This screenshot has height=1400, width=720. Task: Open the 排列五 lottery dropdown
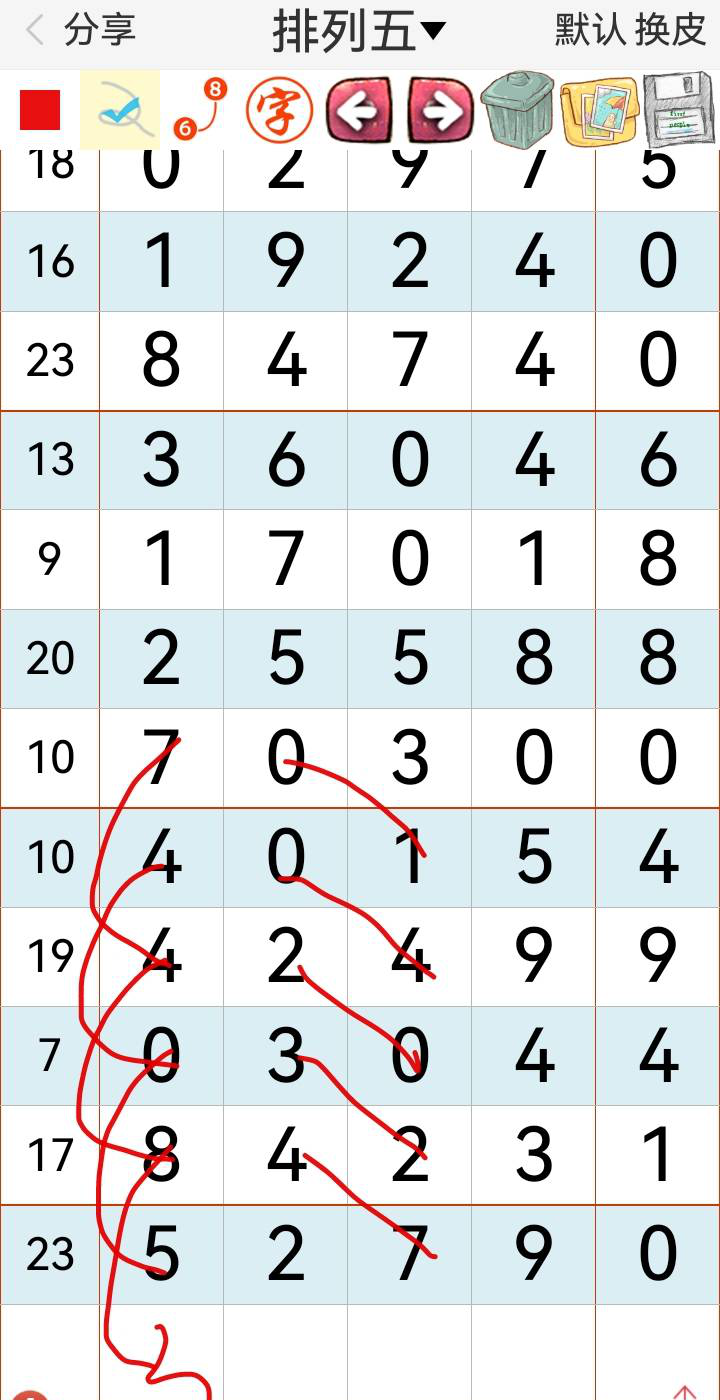[x=358, y=31]
